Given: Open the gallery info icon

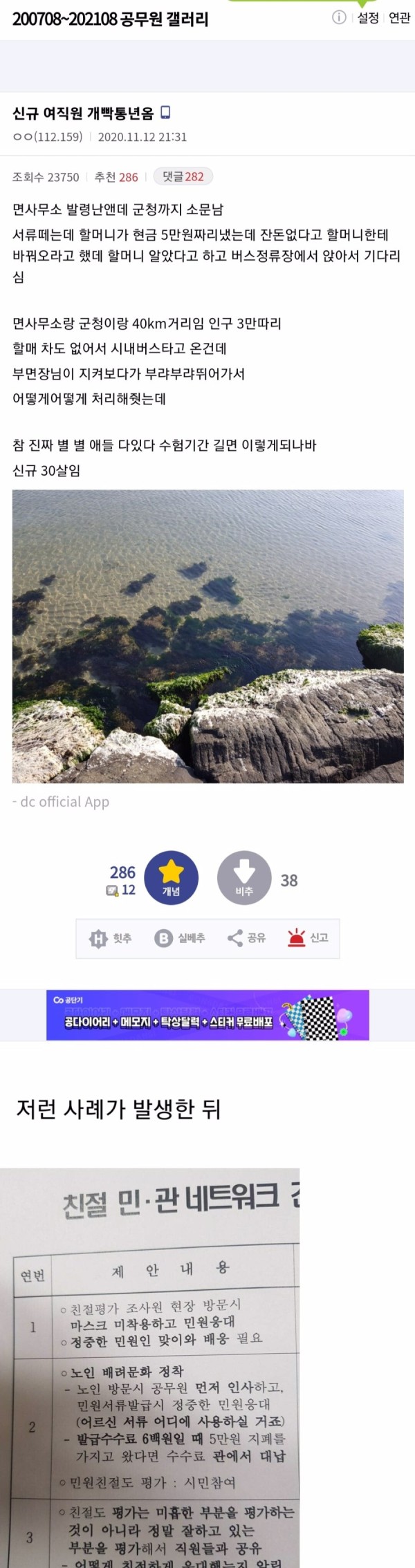Looking at the screenshot, I should click(339, 18).
